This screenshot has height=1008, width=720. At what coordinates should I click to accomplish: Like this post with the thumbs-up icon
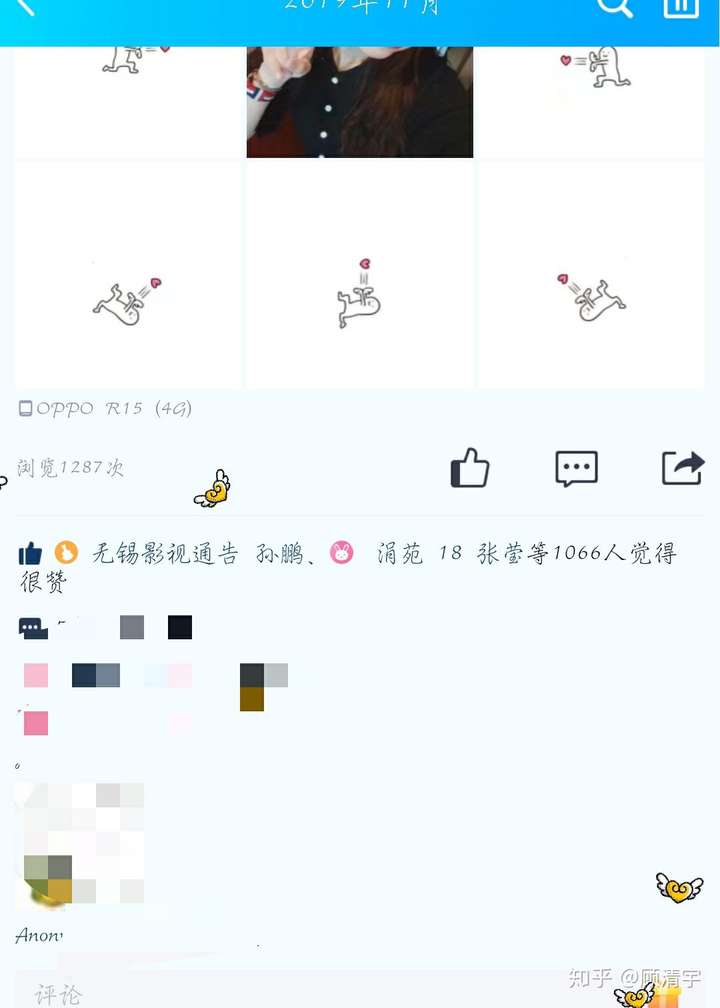click(469, 468)
